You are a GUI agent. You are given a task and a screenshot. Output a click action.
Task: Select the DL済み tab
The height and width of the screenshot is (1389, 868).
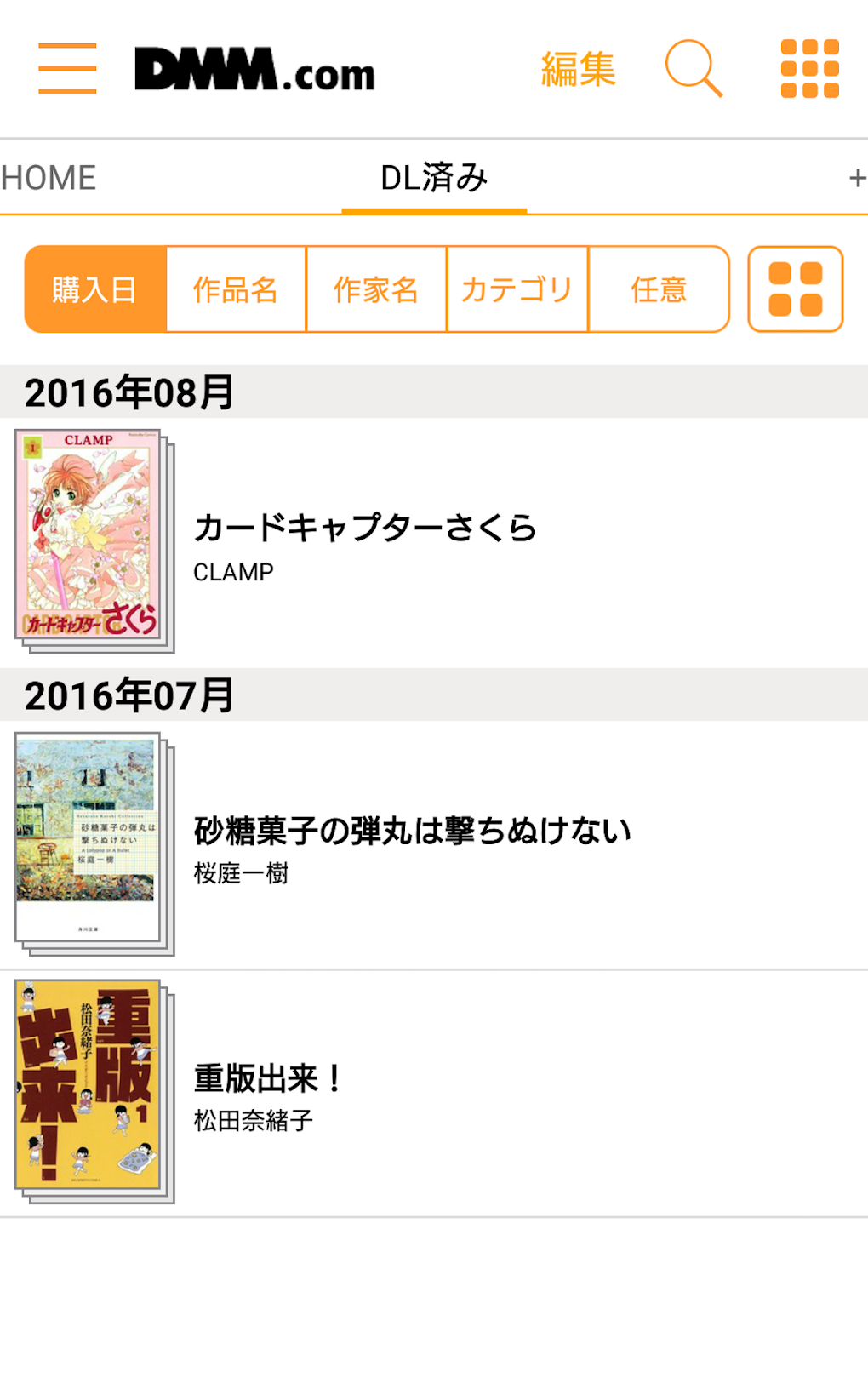(x=434, y=178)
